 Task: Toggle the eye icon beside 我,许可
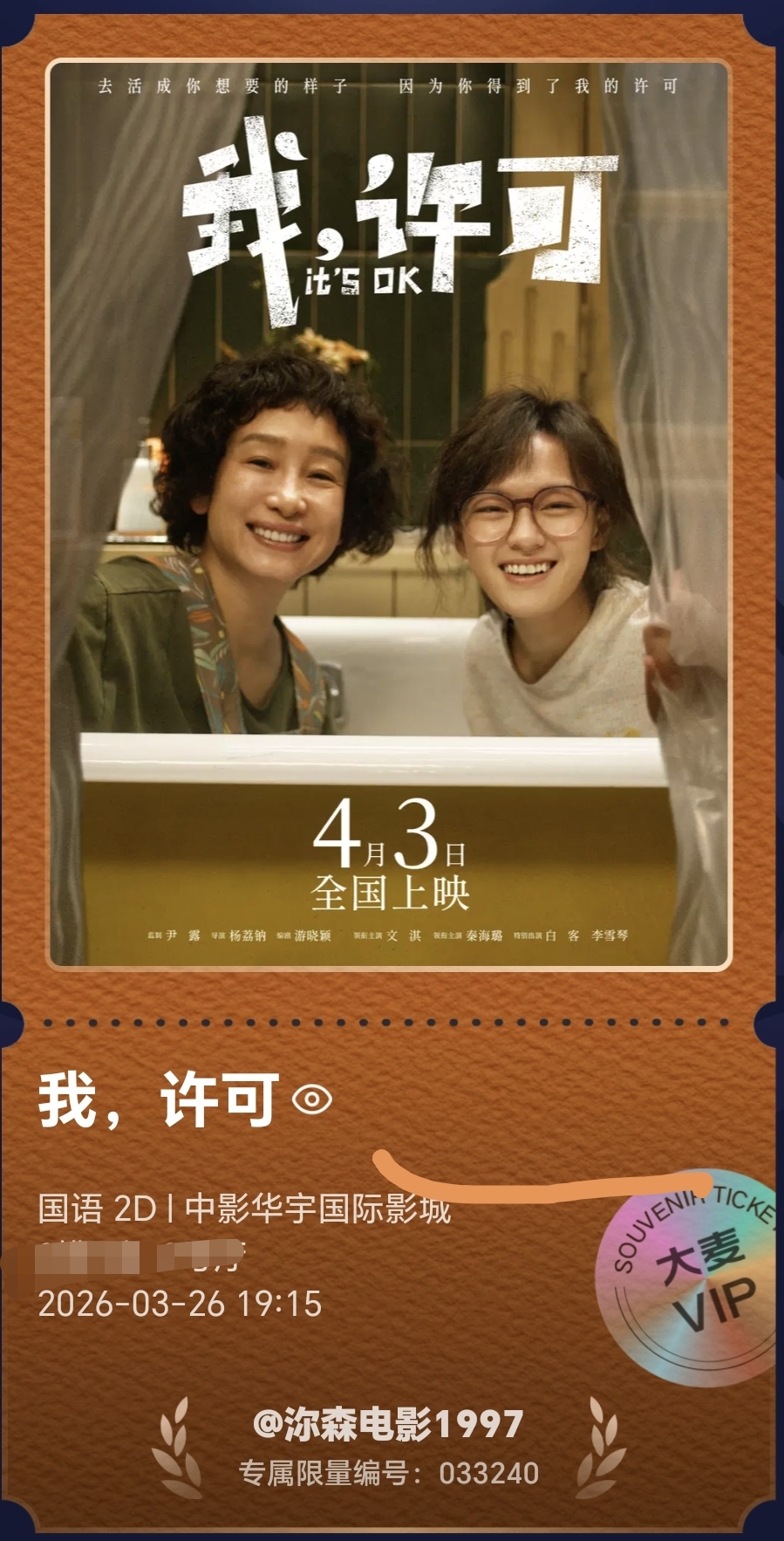click(x=312, y=1099)
